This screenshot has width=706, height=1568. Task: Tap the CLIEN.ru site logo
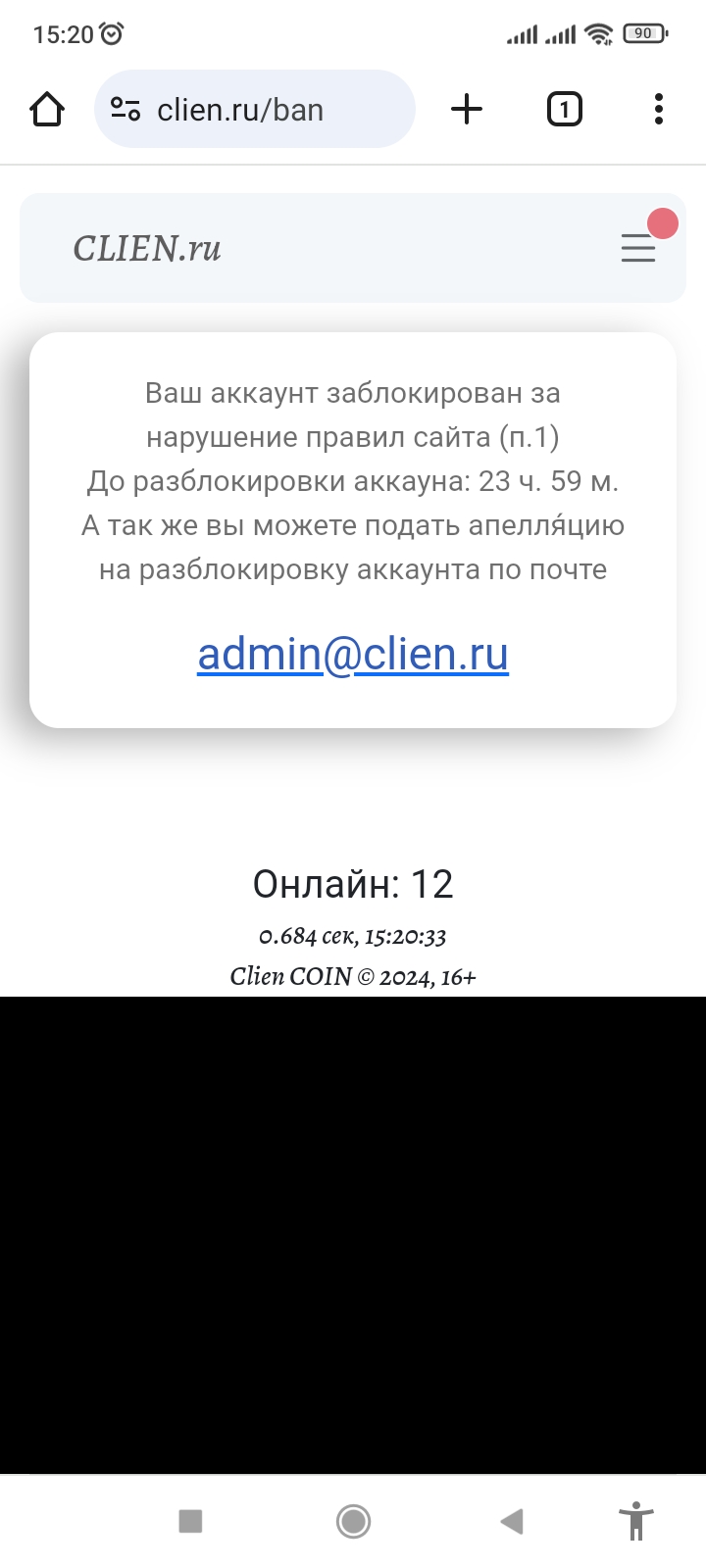click(147, 249)
